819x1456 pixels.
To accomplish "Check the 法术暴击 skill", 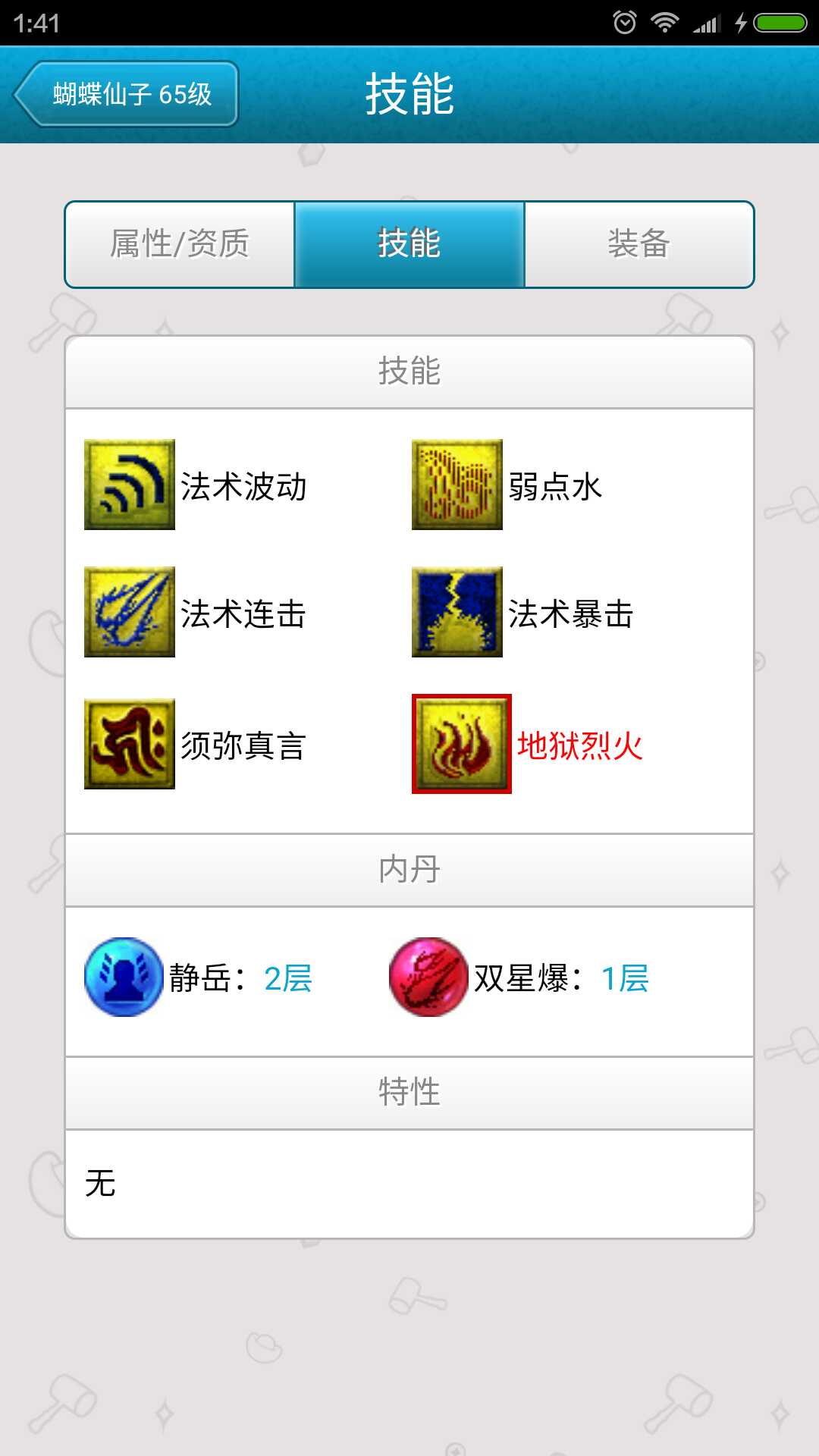I will (x=457, y=612).
